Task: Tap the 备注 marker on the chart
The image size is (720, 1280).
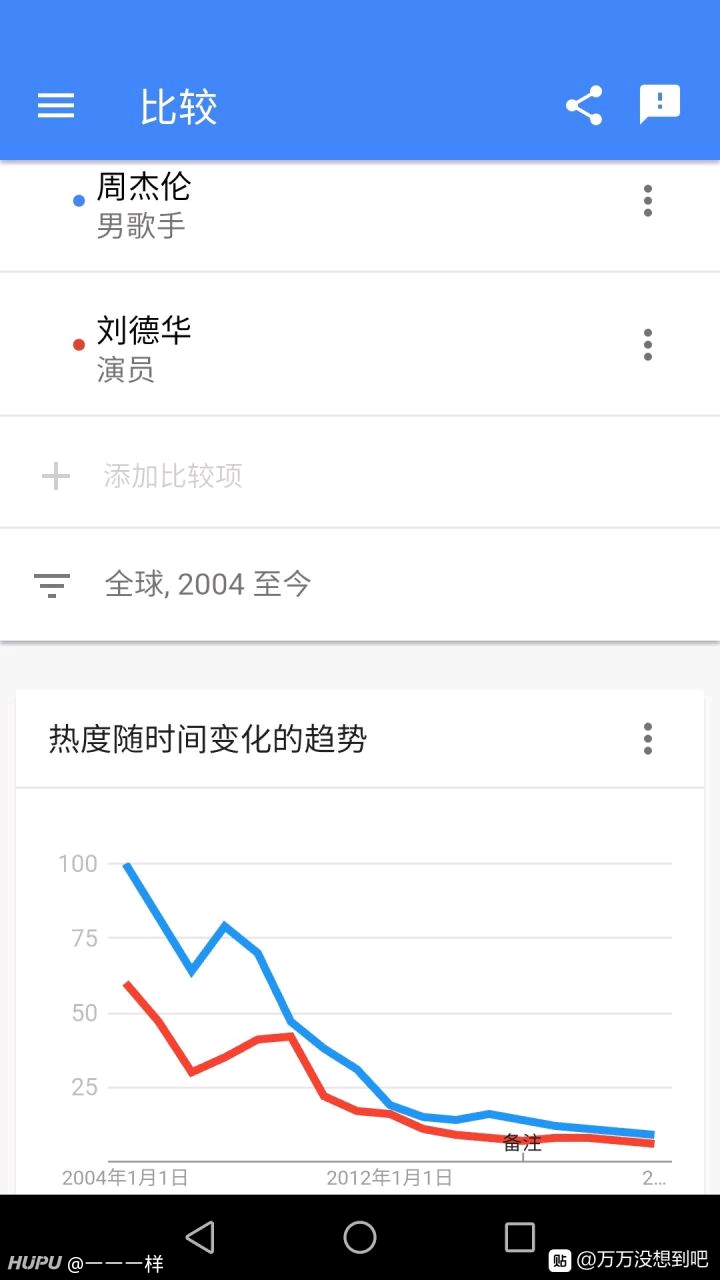Action: [522, 1143]
